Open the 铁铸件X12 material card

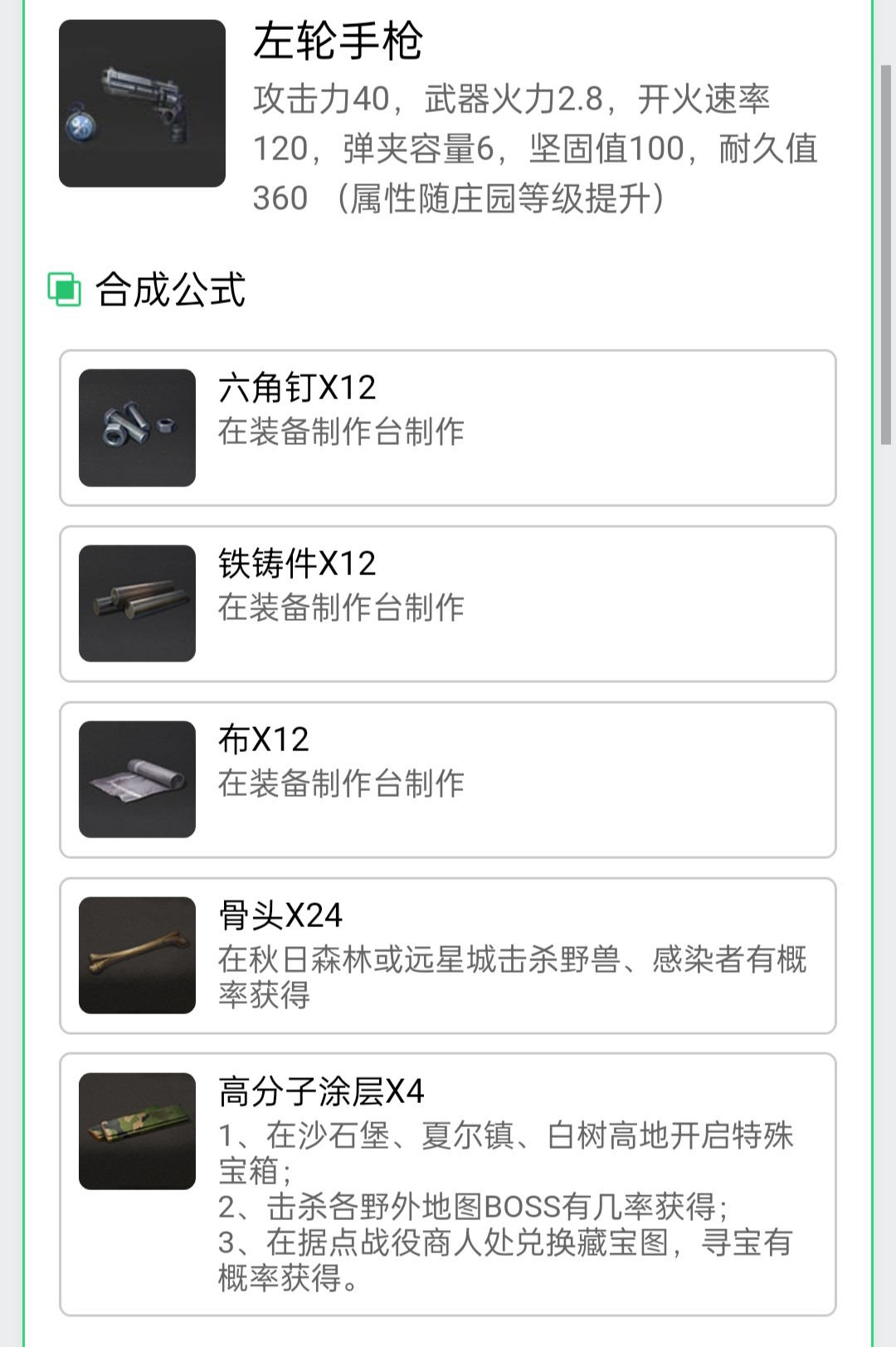pos(448,604)
